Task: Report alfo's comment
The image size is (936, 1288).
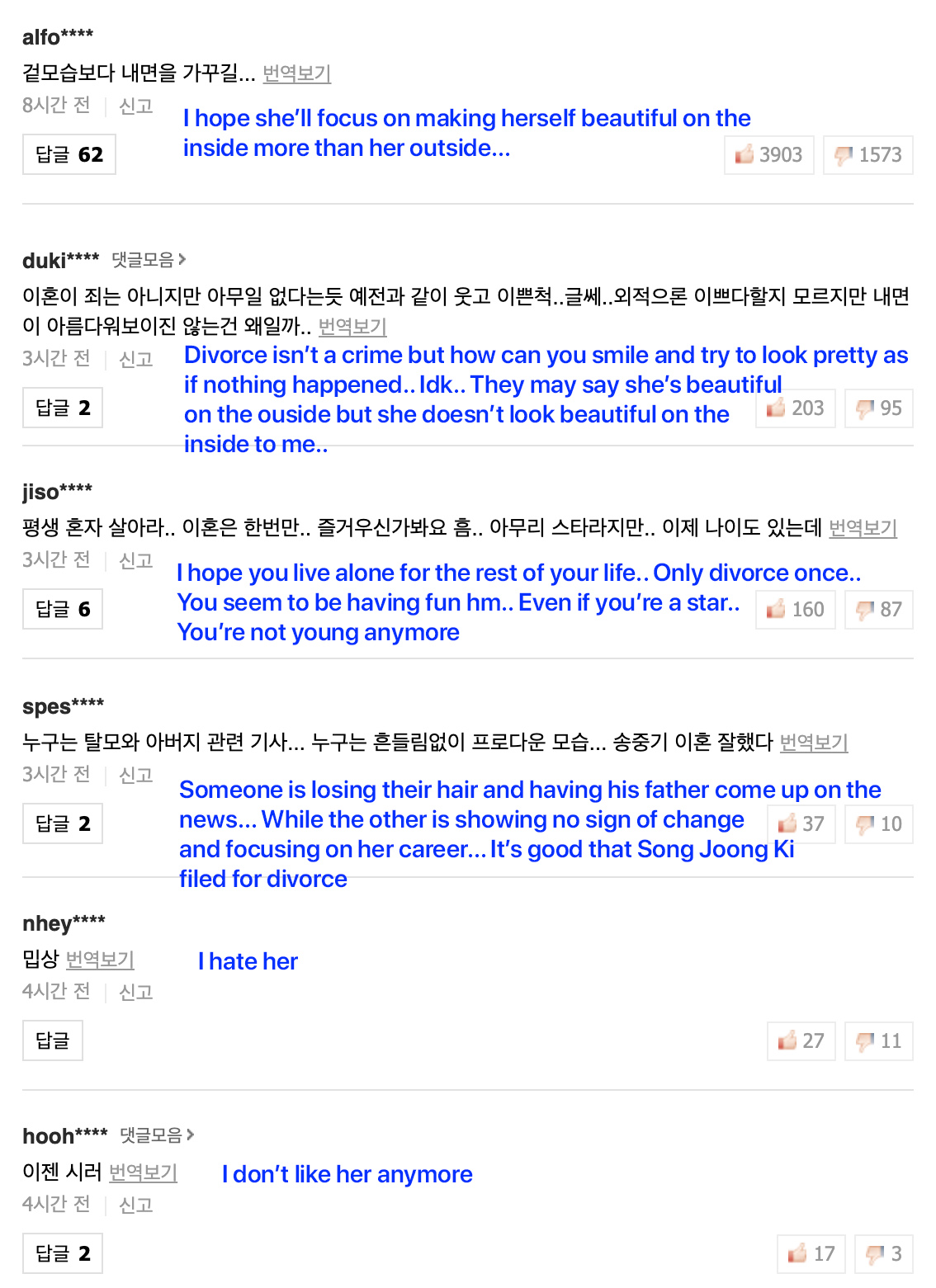Action: tap(135, 106)
